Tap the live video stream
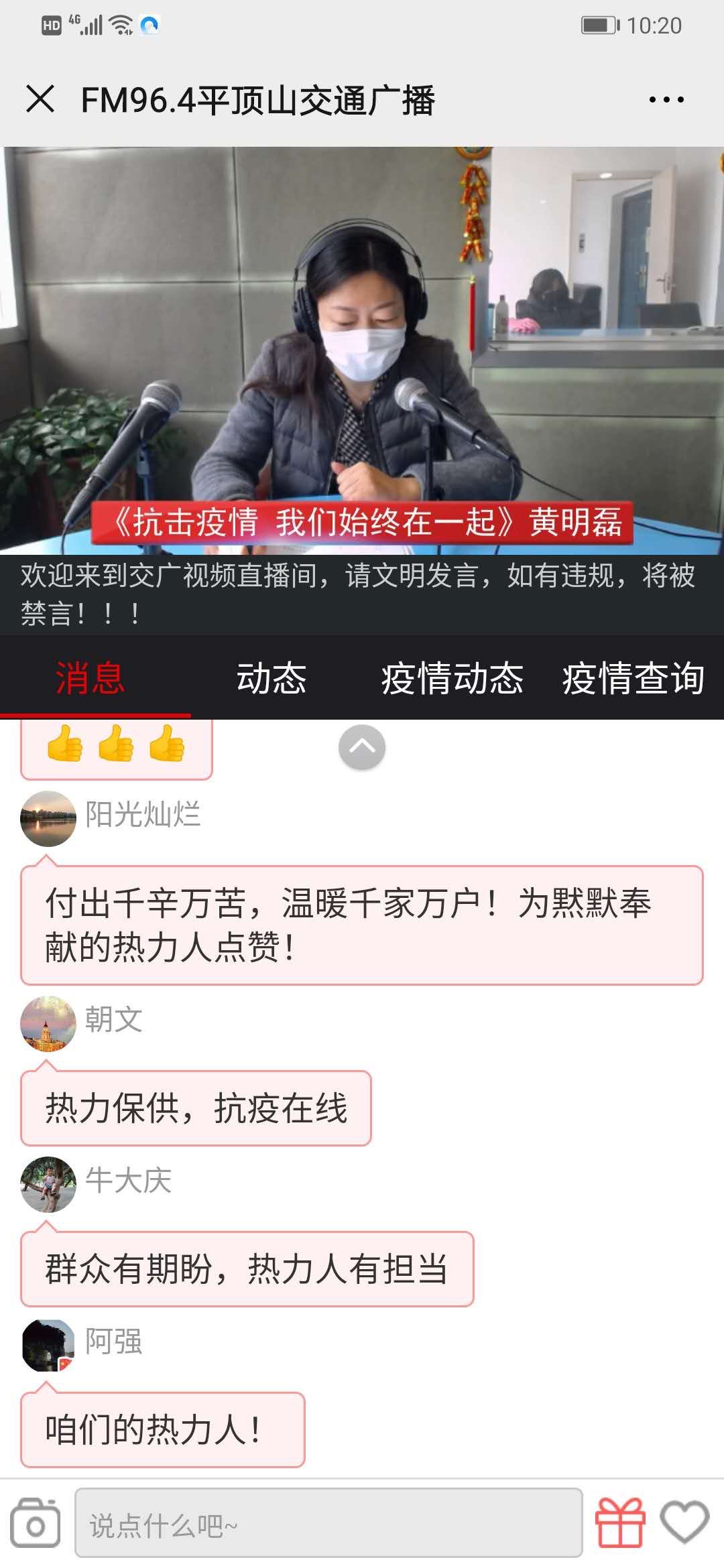Viewport: 724px width, 1568px height. 362,350
